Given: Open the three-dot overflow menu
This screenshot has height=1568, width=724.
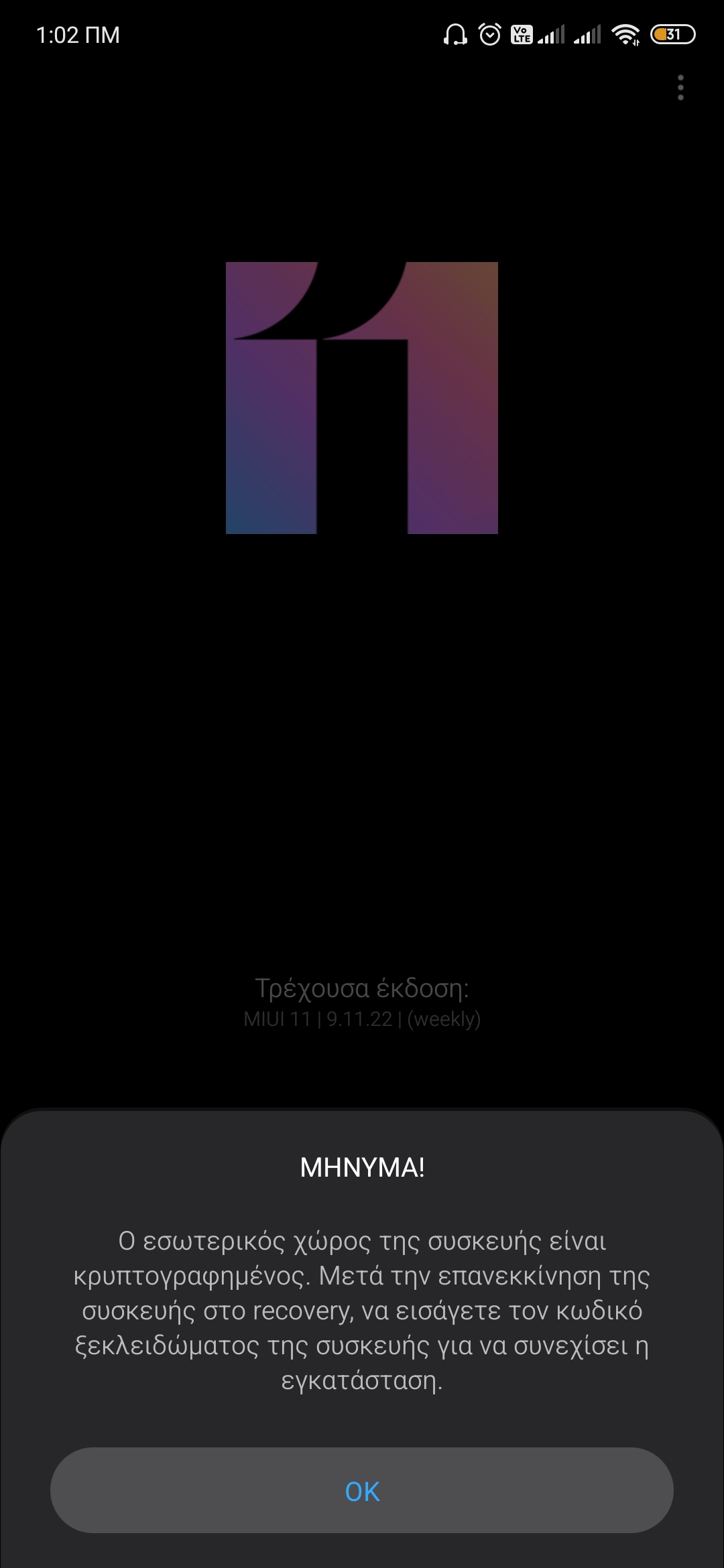Looking at the screenshot, I should [x=680, y=88].
